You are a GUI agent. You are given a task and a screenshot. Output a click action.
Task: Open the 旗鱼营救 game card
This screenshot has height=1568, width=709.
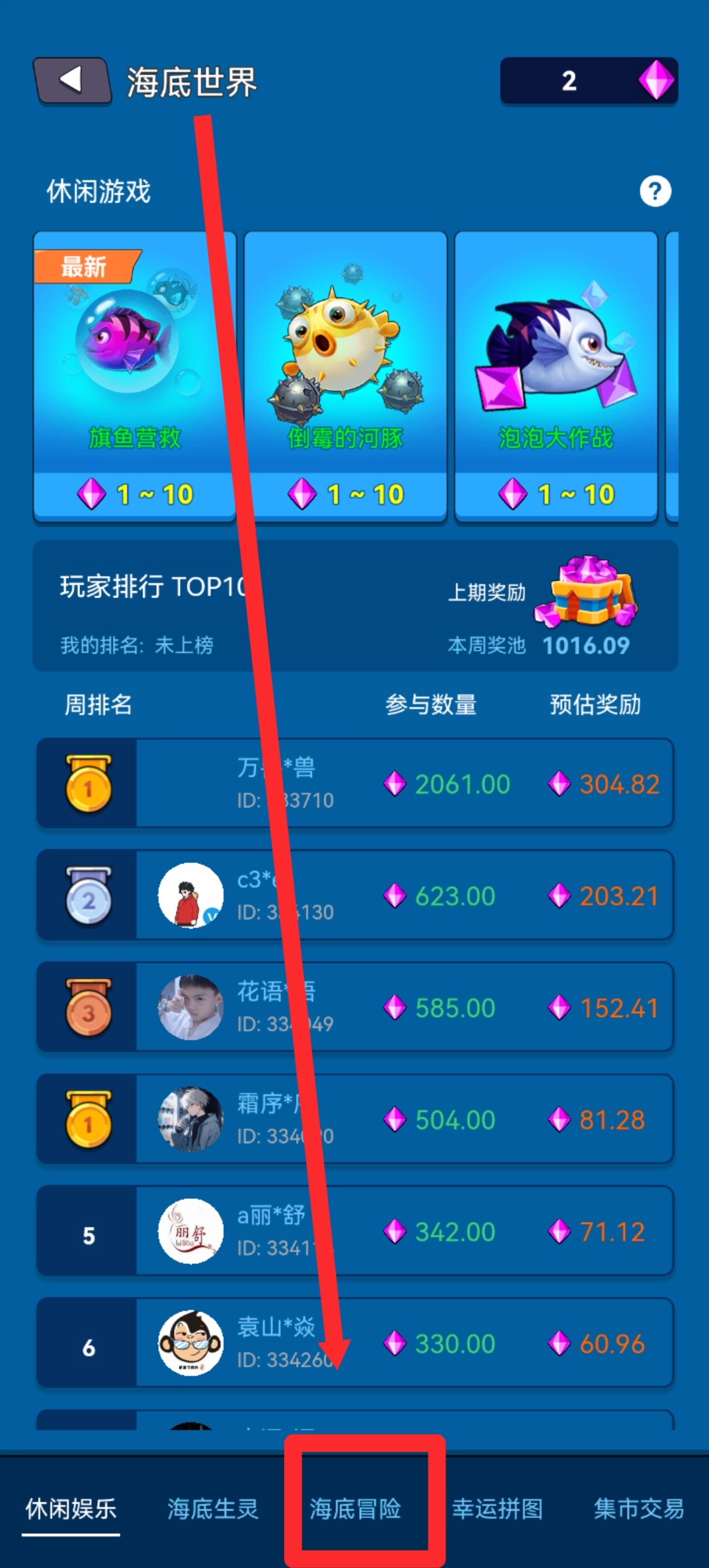(135, 377)
